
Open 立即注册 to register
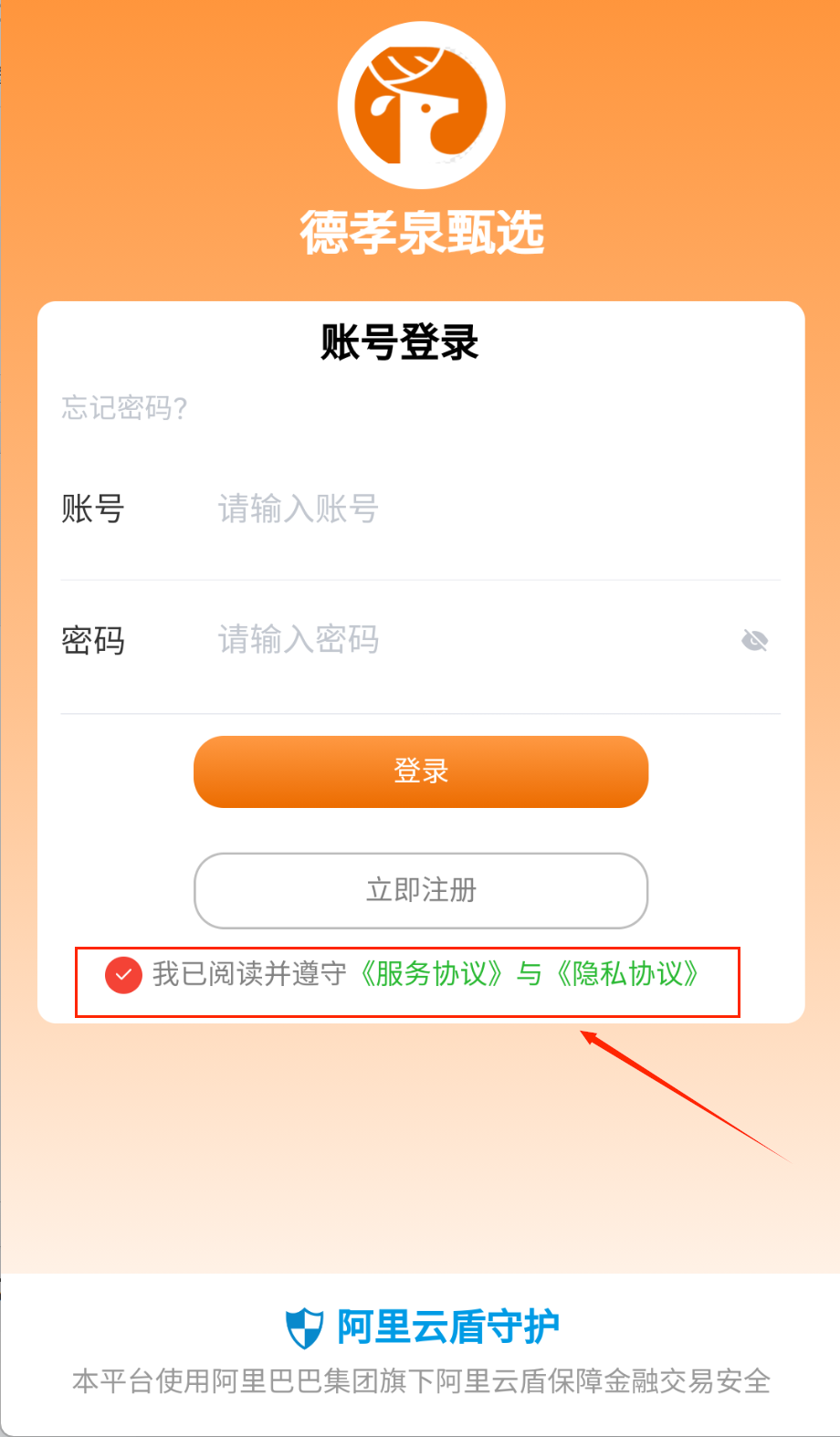click(x=421, y=890)
